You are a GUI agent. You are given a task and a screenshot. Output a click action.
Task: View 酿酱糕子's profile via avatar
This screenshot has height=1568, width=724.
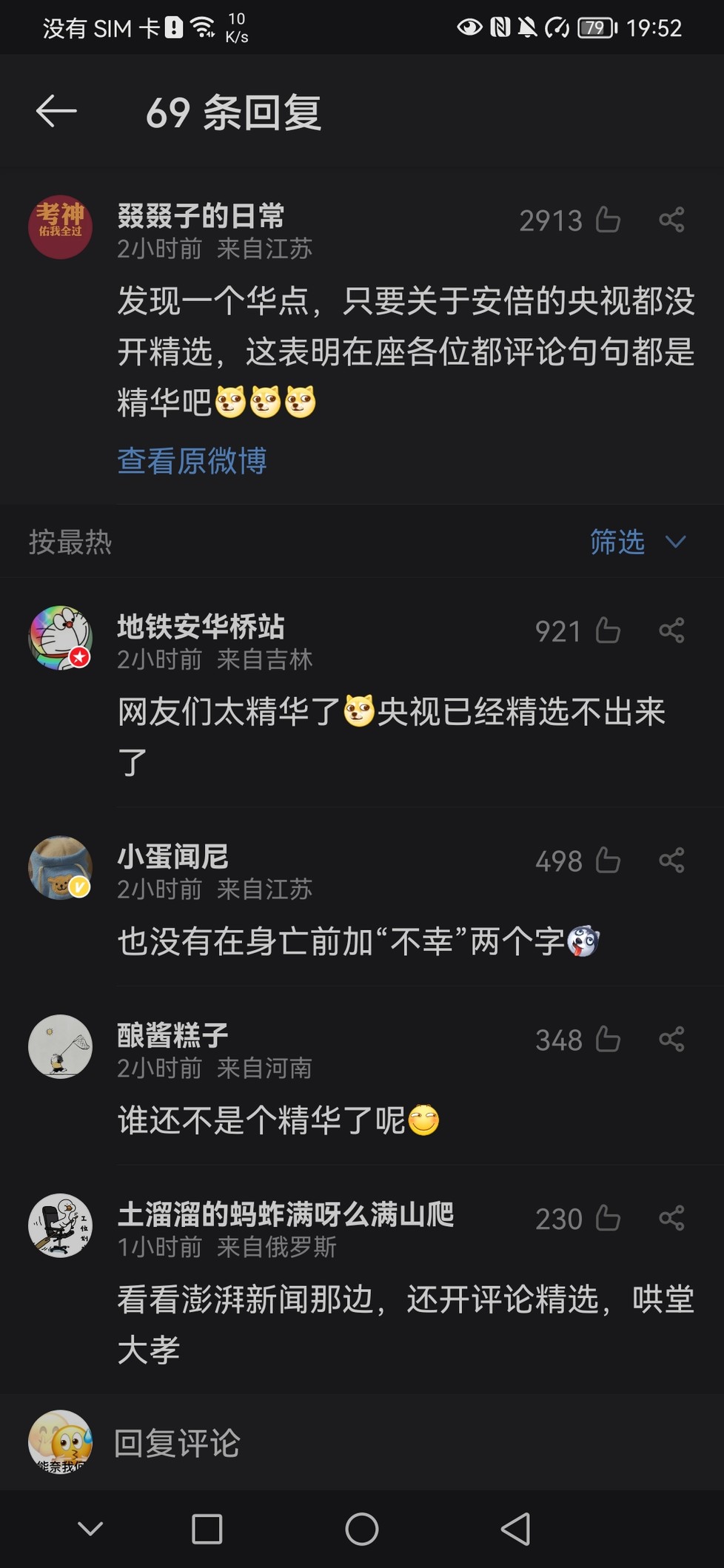point(60,1046)
